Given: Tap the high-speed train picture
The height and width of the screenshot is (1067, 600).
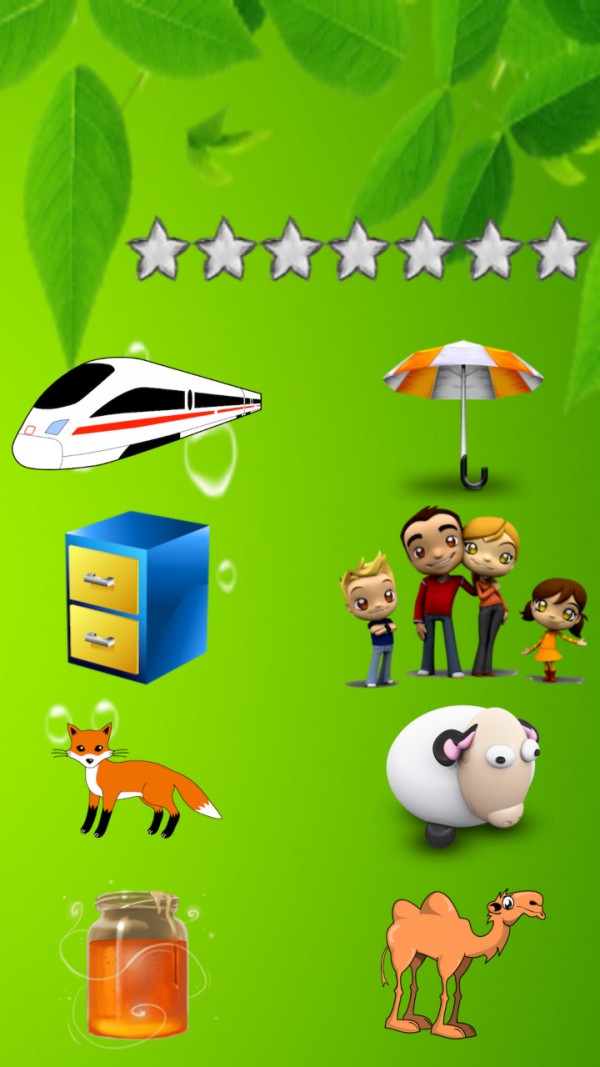Looking at the screenshot, I should coord(135,412).
